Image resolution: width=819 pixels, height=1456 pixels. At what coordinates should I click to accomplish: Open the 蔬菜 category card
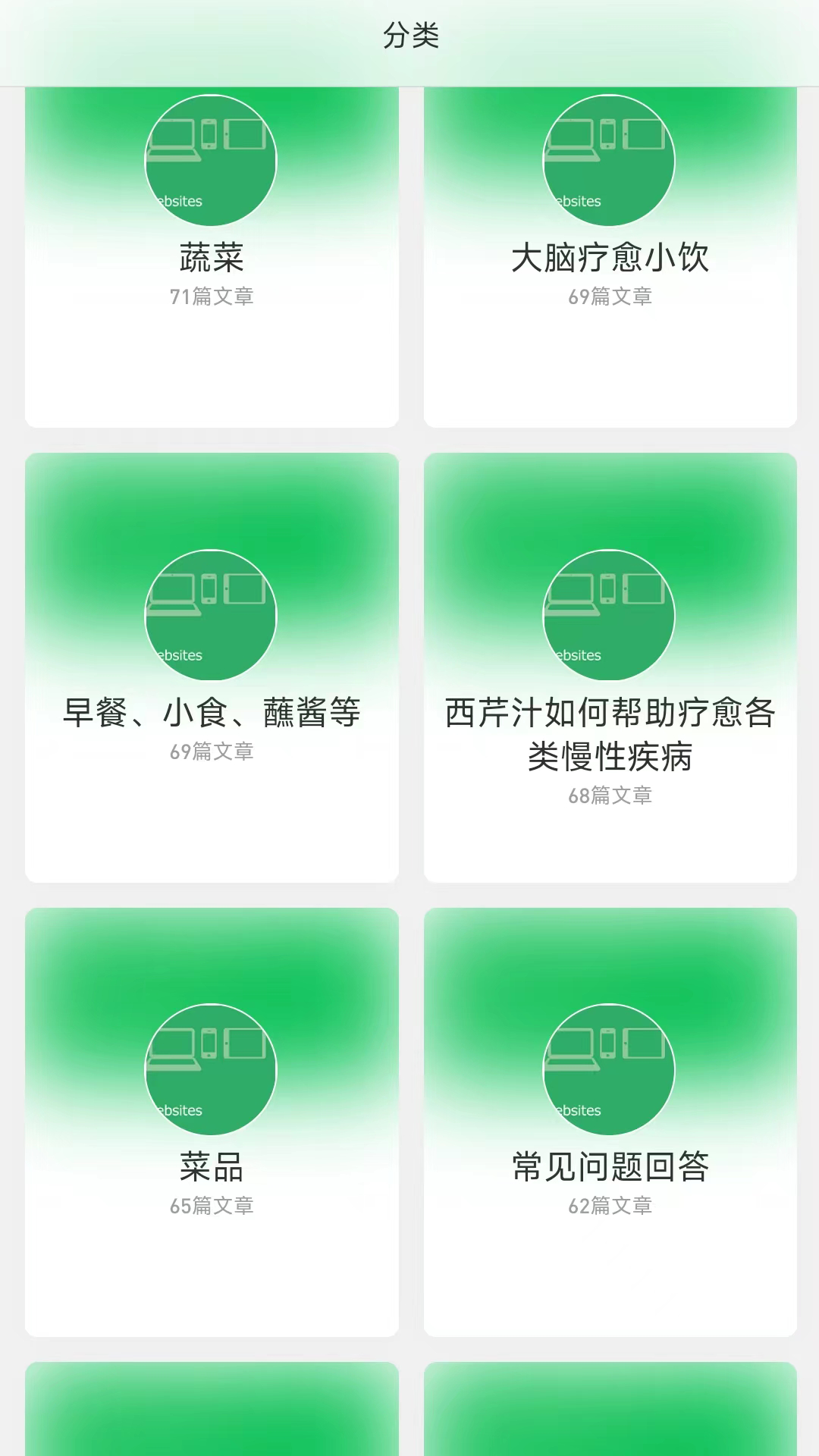tap(212, 257)
